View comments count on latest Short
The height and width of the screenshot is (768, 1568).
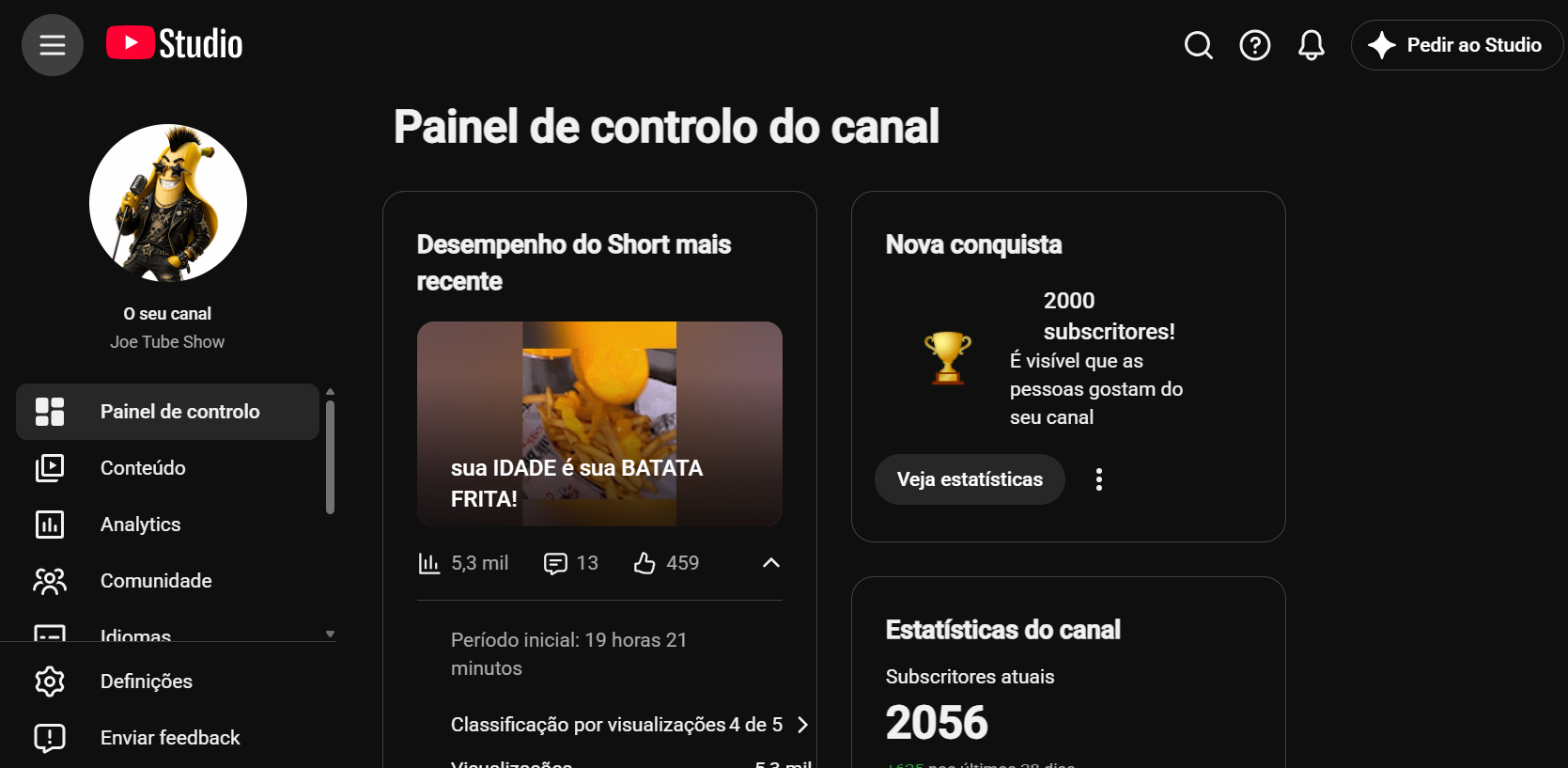571,563
